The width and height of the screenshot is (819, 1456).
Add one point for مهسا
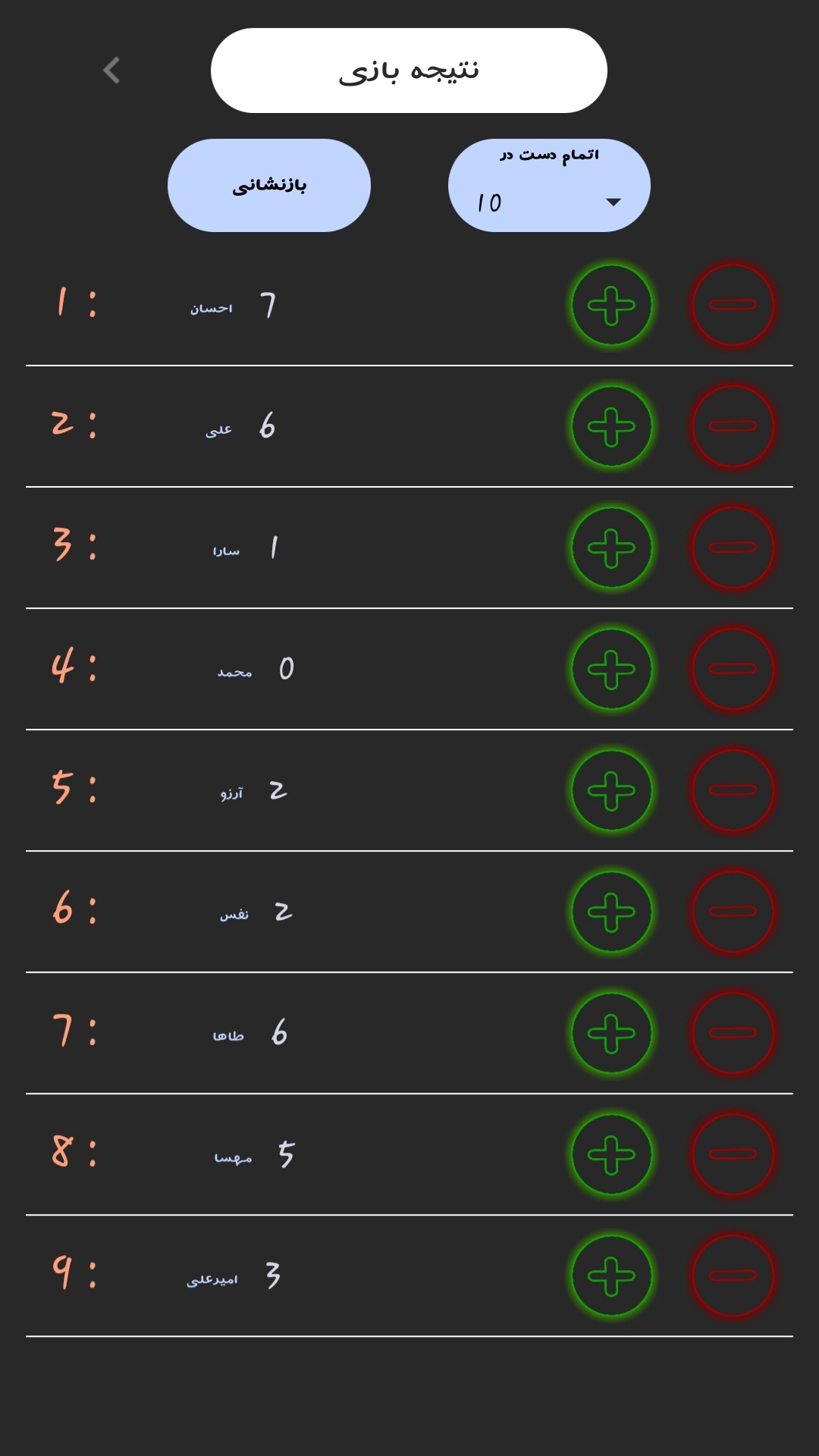click(611, 1155)
